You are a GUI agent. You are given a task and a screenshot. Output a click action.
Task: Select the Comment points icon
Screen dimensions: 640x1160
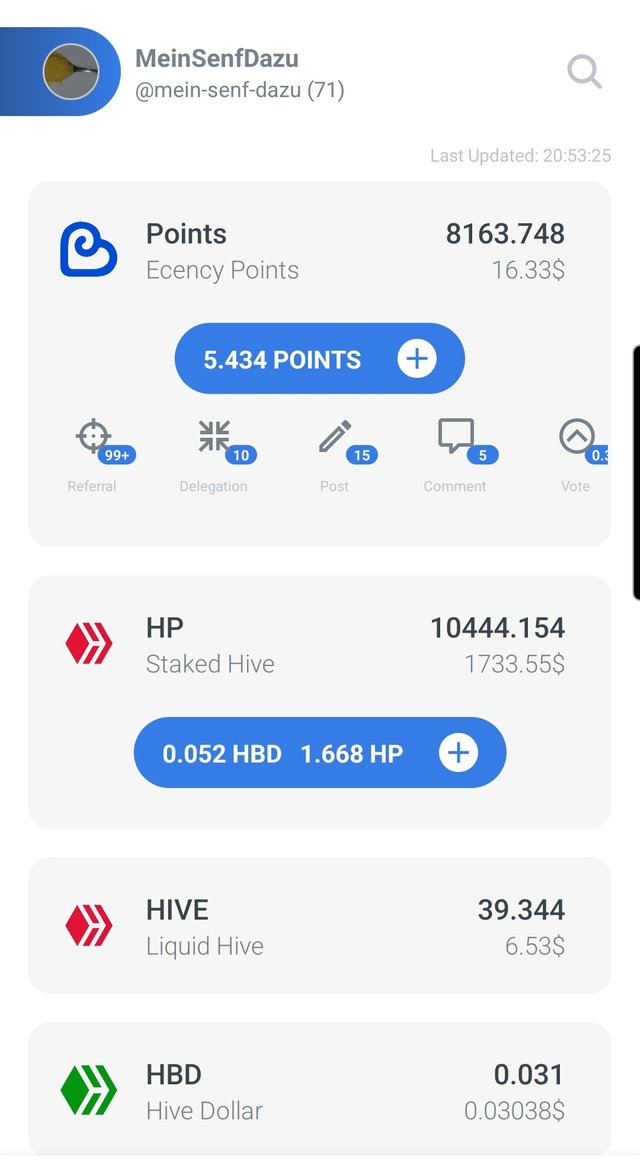[455, 438]
